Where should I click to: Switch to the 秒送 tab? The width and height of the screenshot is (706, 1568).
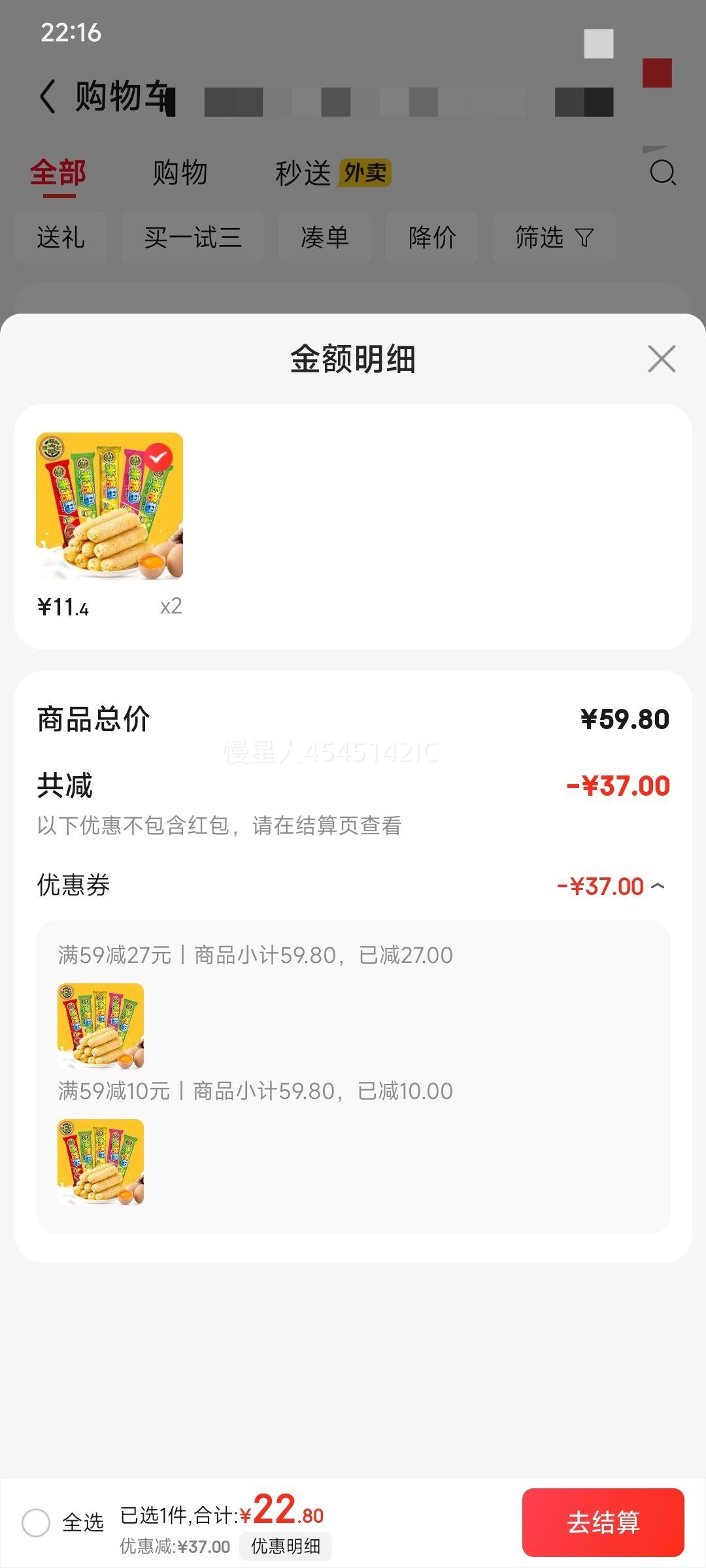point(303,172)
